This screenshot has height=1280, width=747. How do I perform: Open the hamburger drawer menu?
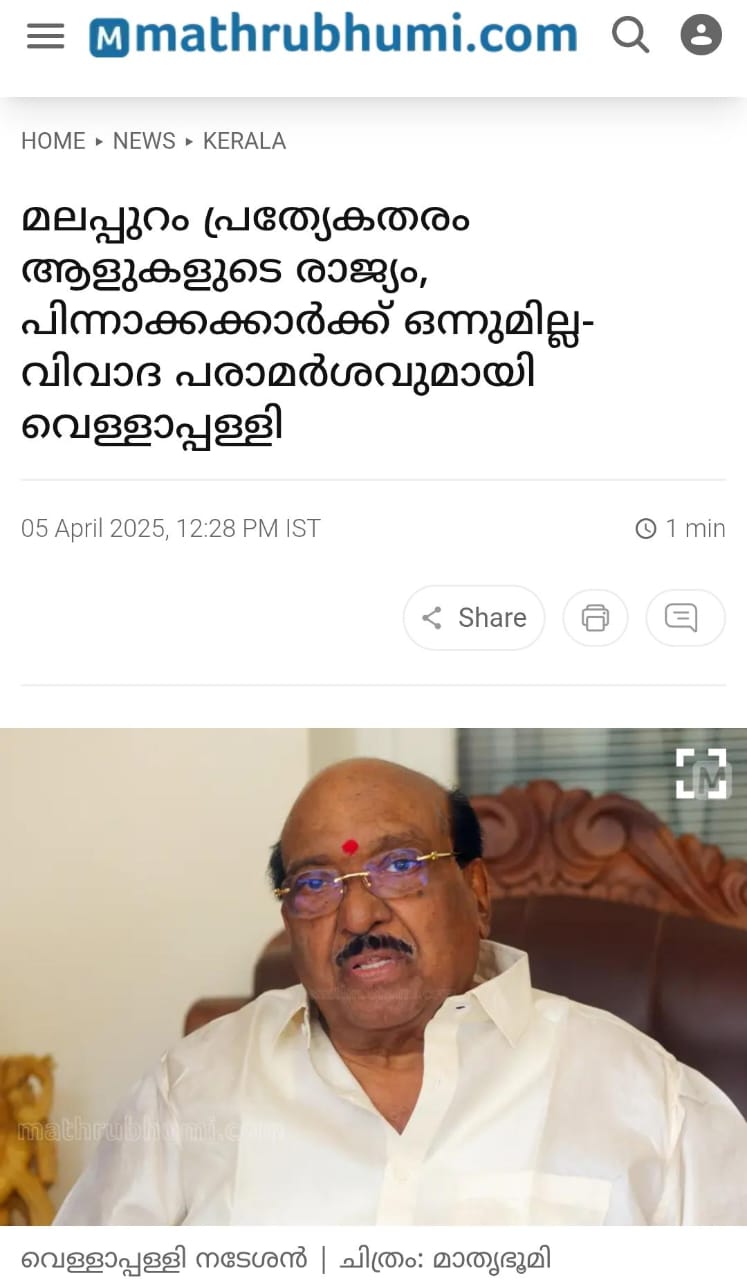tap(45, 37)
